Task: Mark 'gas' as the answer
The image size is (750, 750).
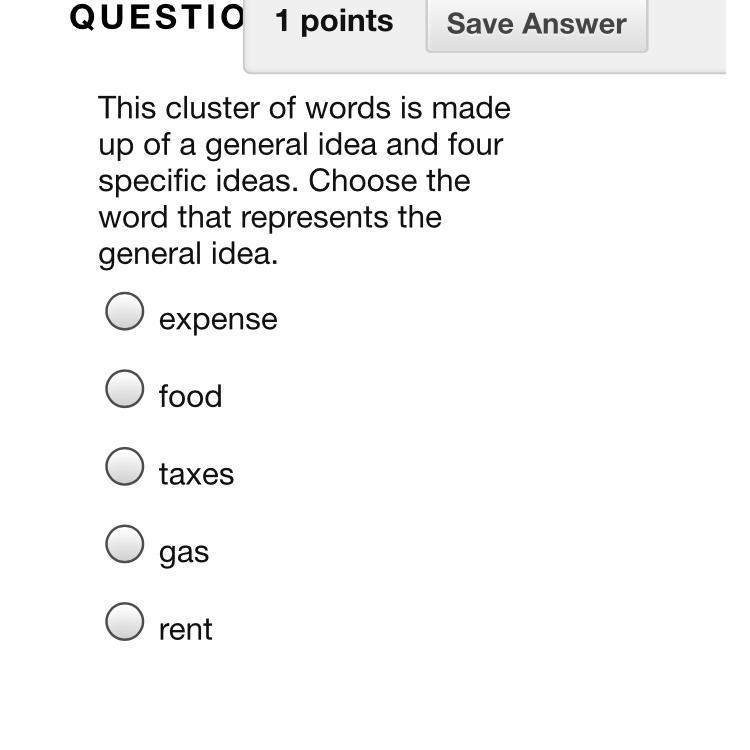Action: 125,544
